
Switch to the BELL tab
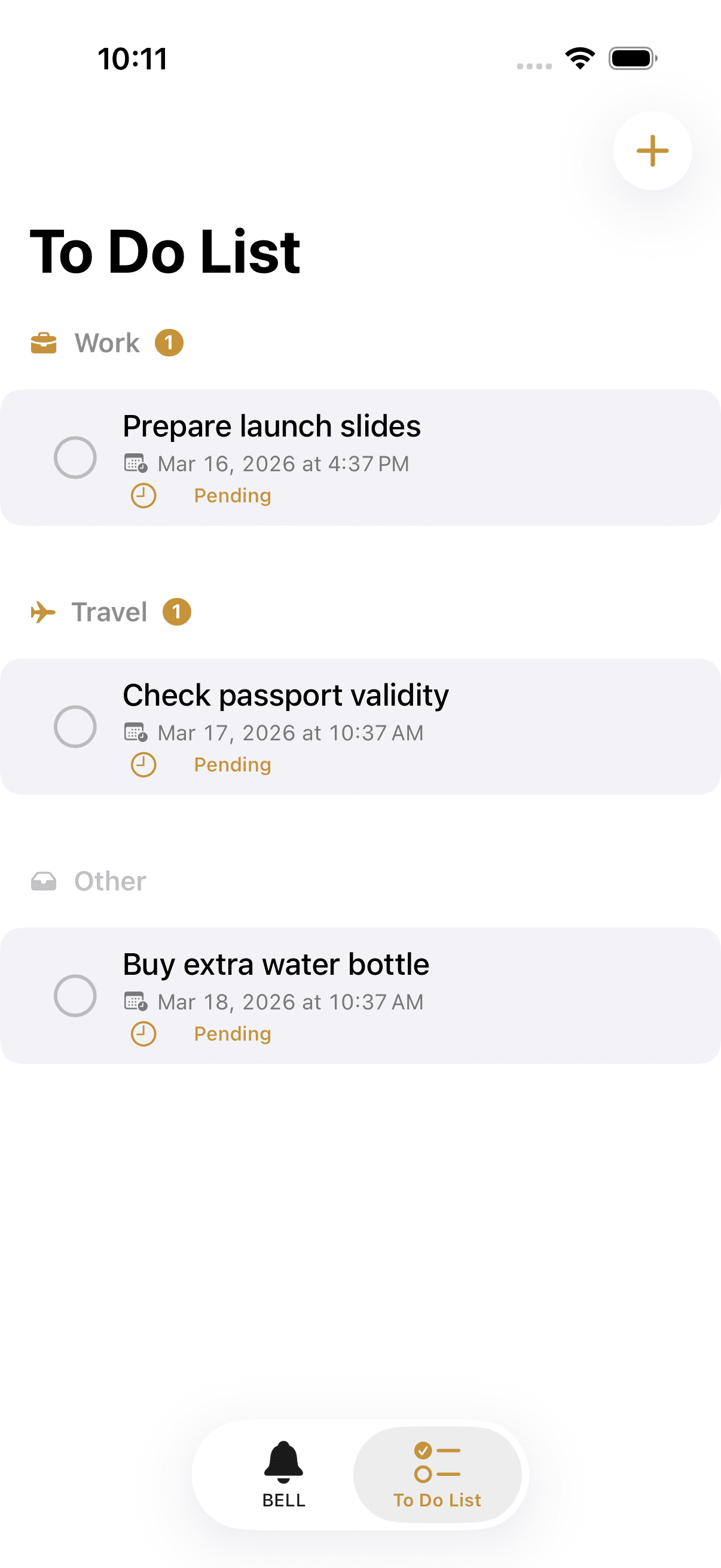pos(283,1474)
